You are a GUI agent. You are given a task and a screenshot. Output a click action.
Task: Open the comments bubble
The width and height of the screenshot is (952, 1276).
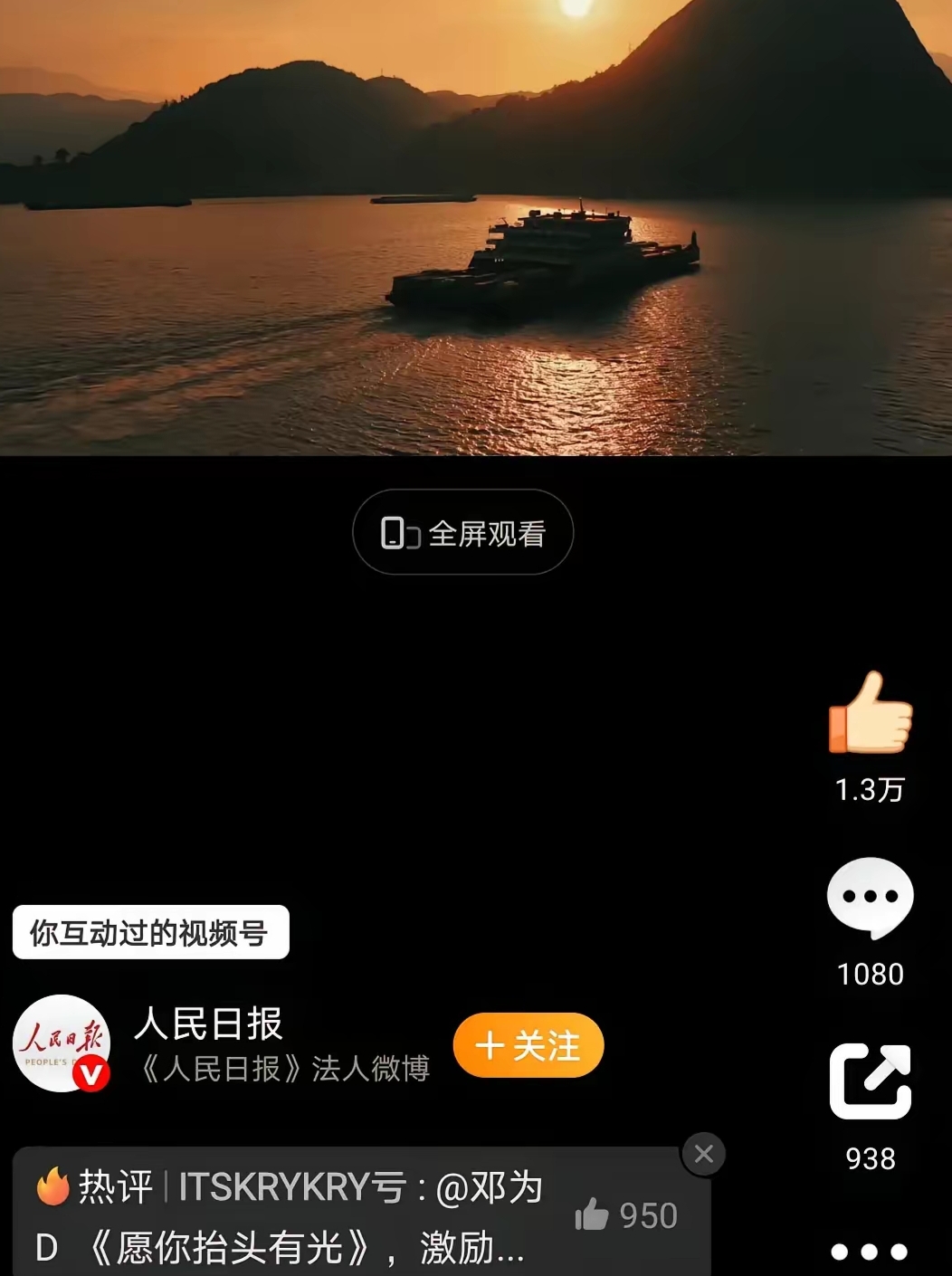coord(870,898)
